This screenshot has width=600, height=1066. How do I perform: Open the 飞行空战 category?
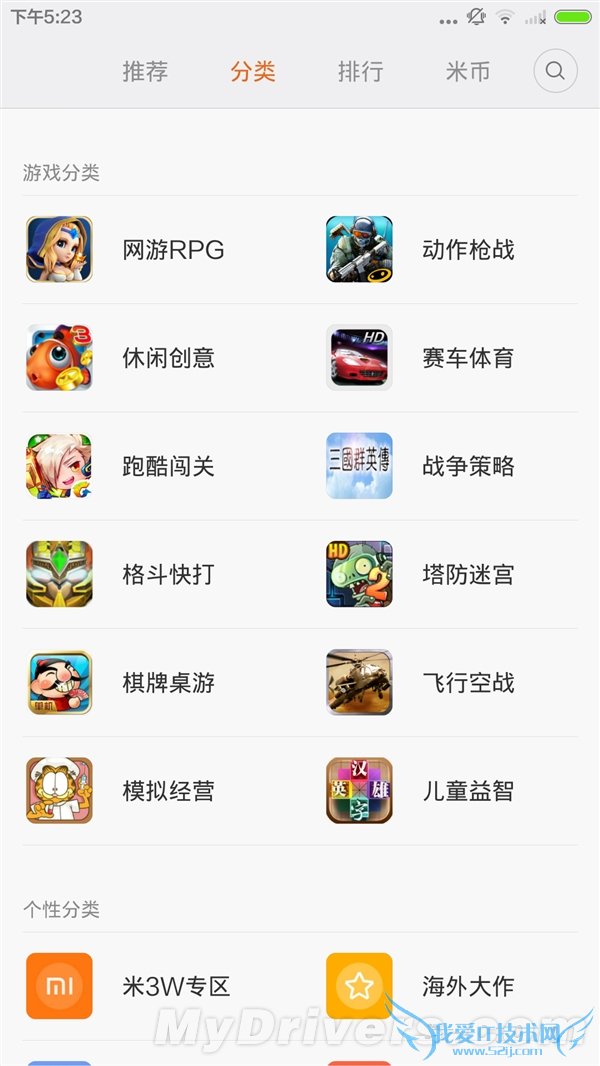[x=450, y=683]
